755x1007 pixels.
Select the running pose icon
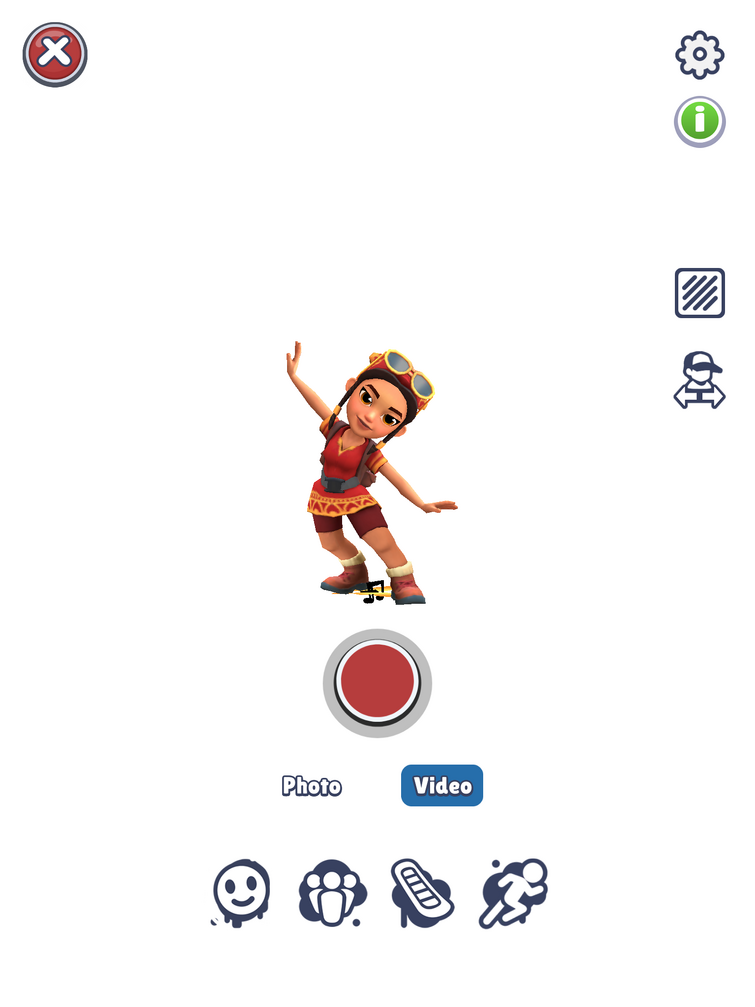tap(513, 893)
